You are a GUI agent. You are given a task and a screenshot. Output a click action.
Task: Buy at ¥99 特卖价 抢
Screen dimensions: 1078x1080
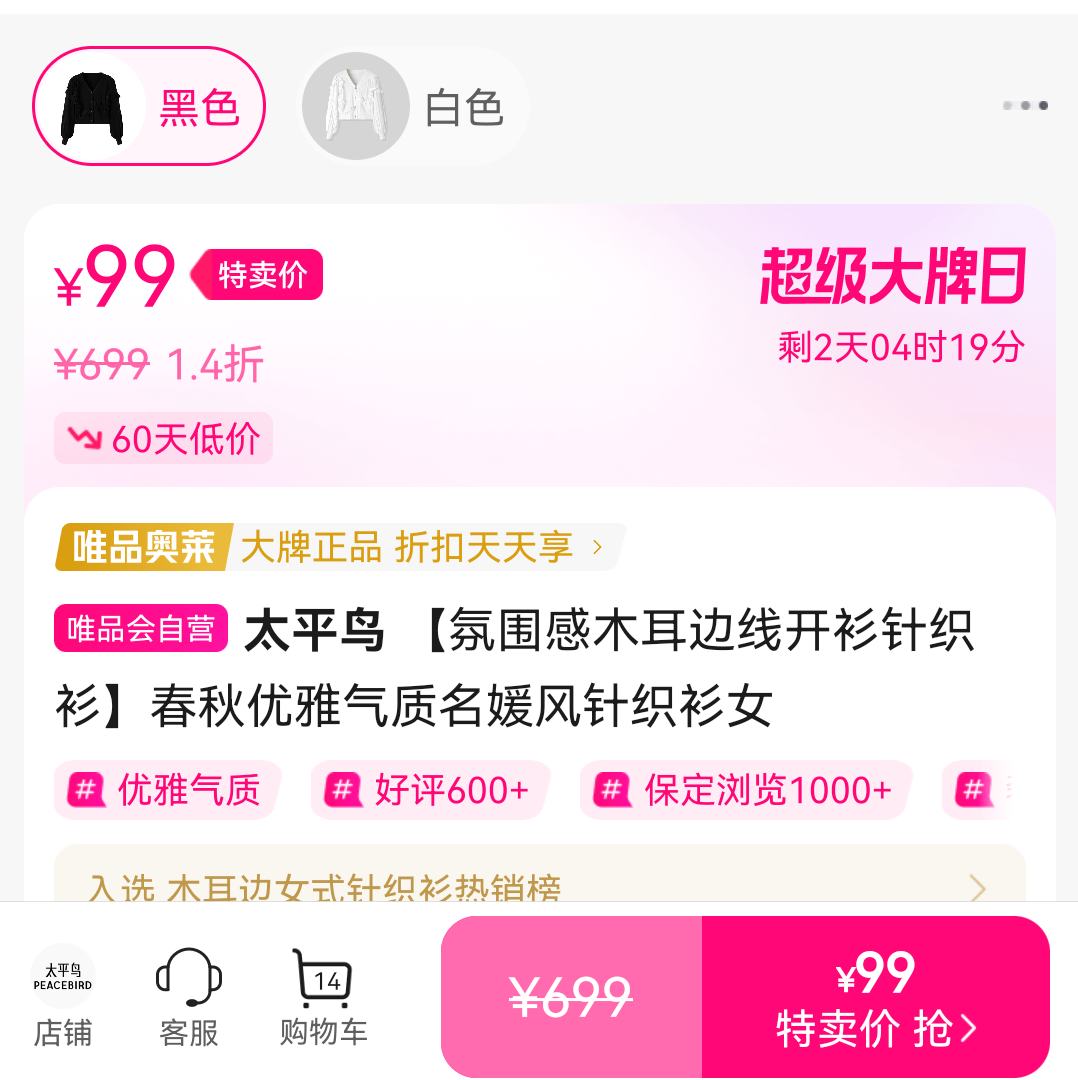[x=875, y=996]
